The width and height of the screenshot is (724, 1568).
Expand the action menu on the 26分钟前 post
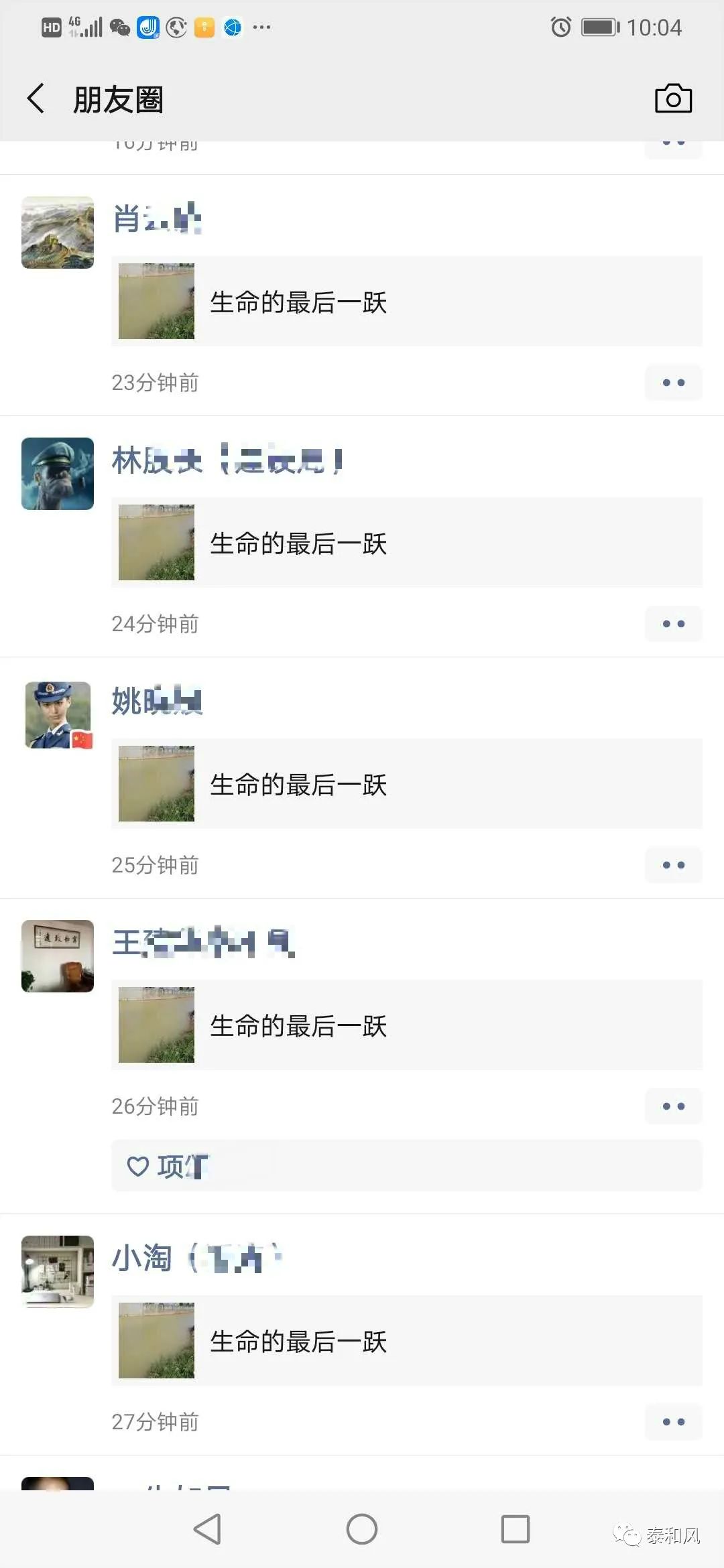coord(673,1106)
